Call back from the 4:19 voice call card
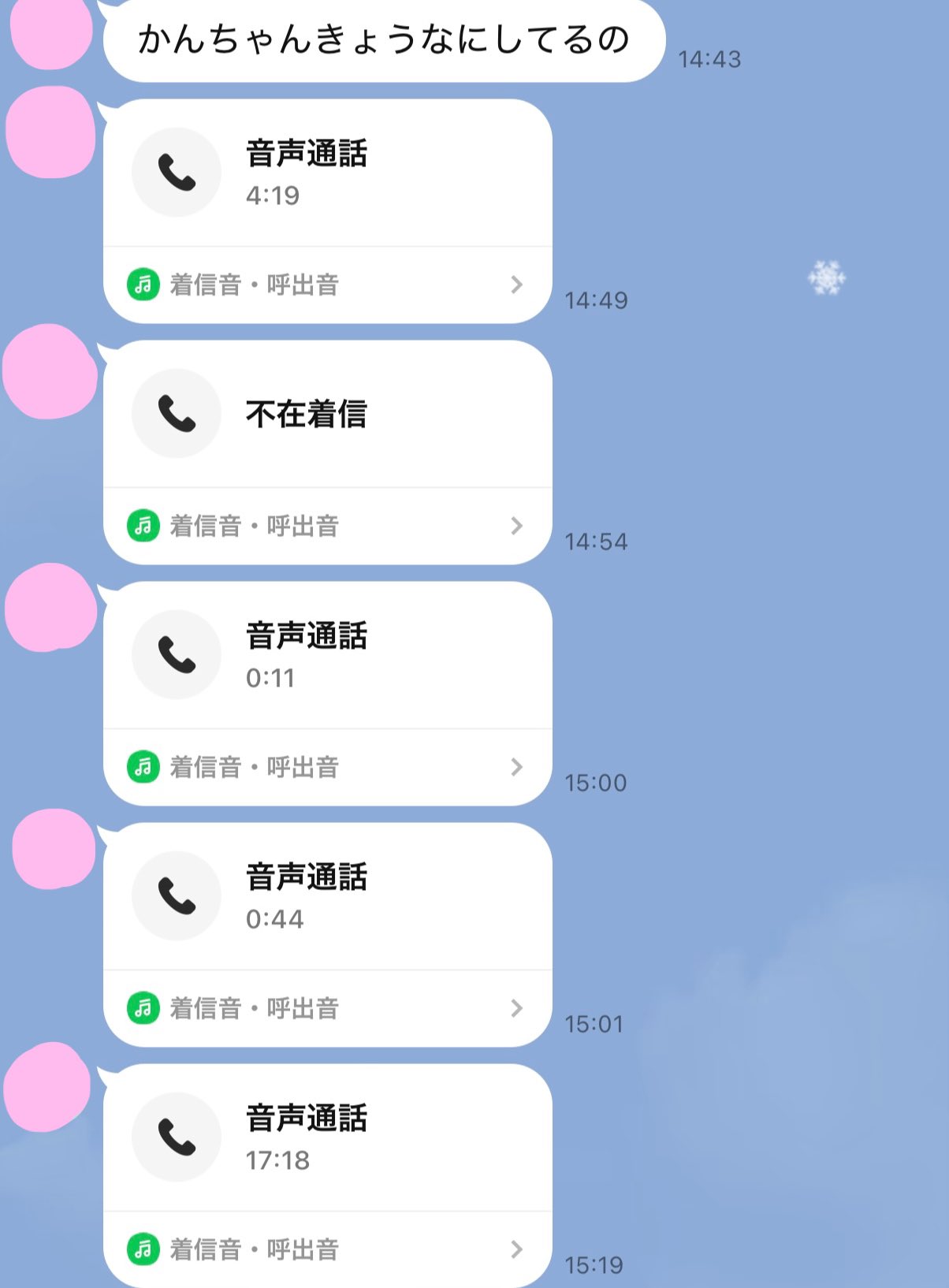The image size is (949, 1288). coord(326,173)
